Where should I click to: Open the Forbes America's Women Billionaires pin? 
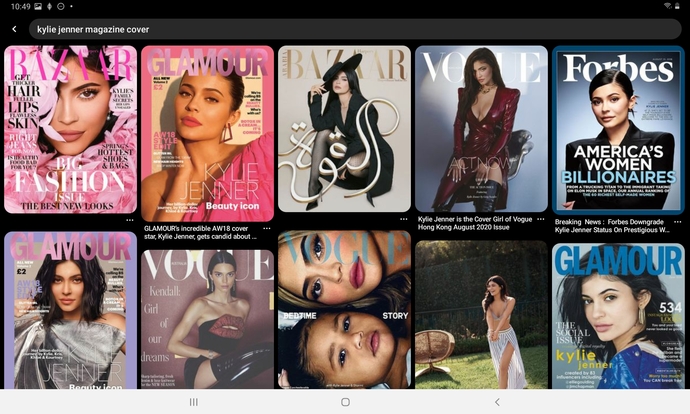618,128
